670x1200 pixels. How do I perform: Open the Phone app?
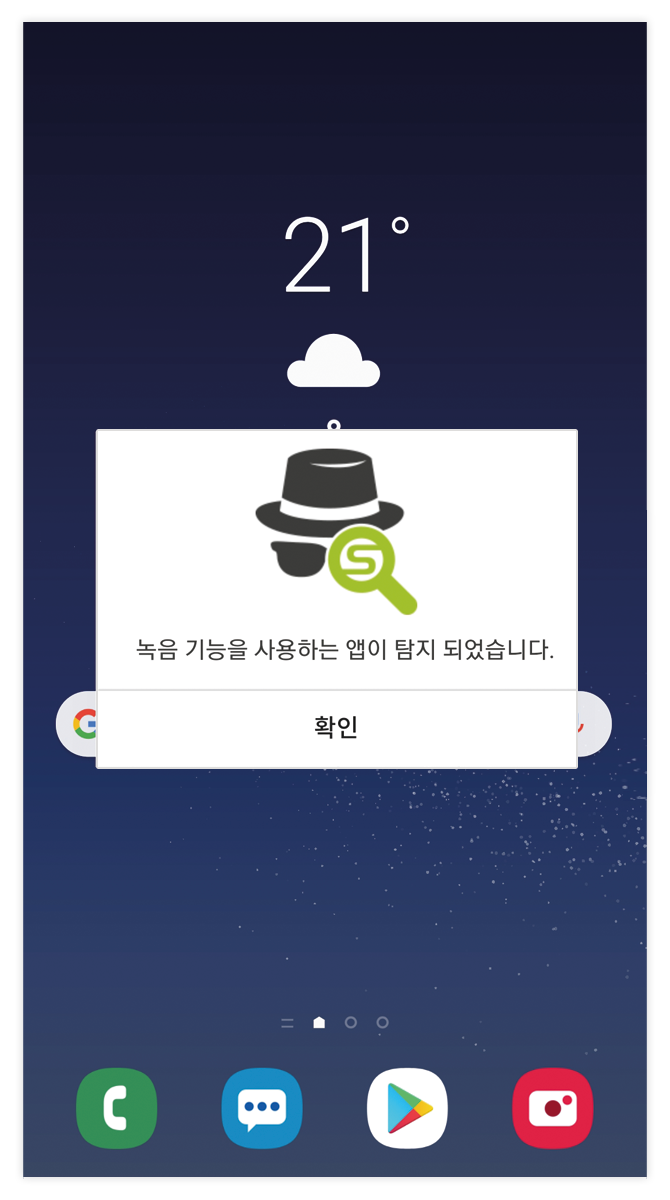point(117,1108)
